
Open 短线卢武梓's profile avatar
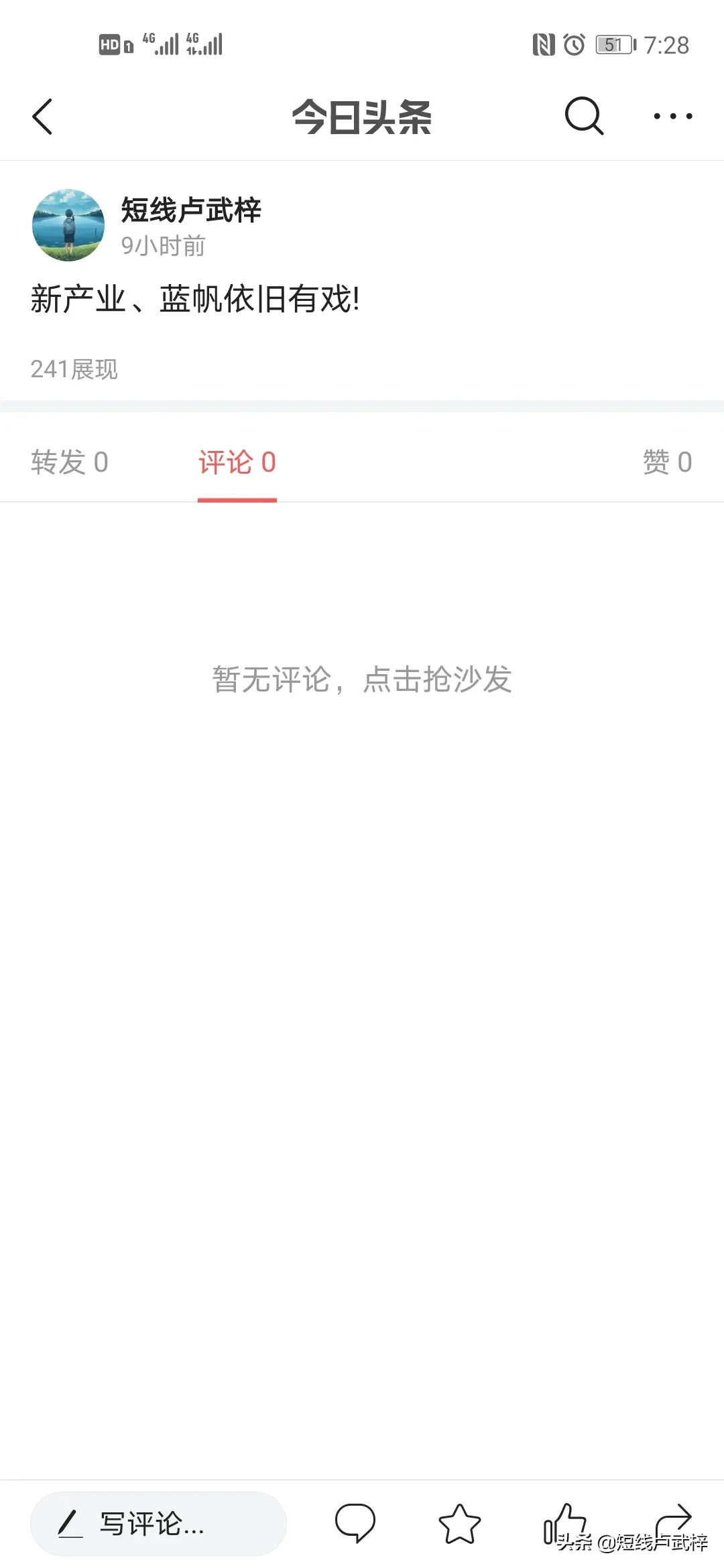point(68,225)
